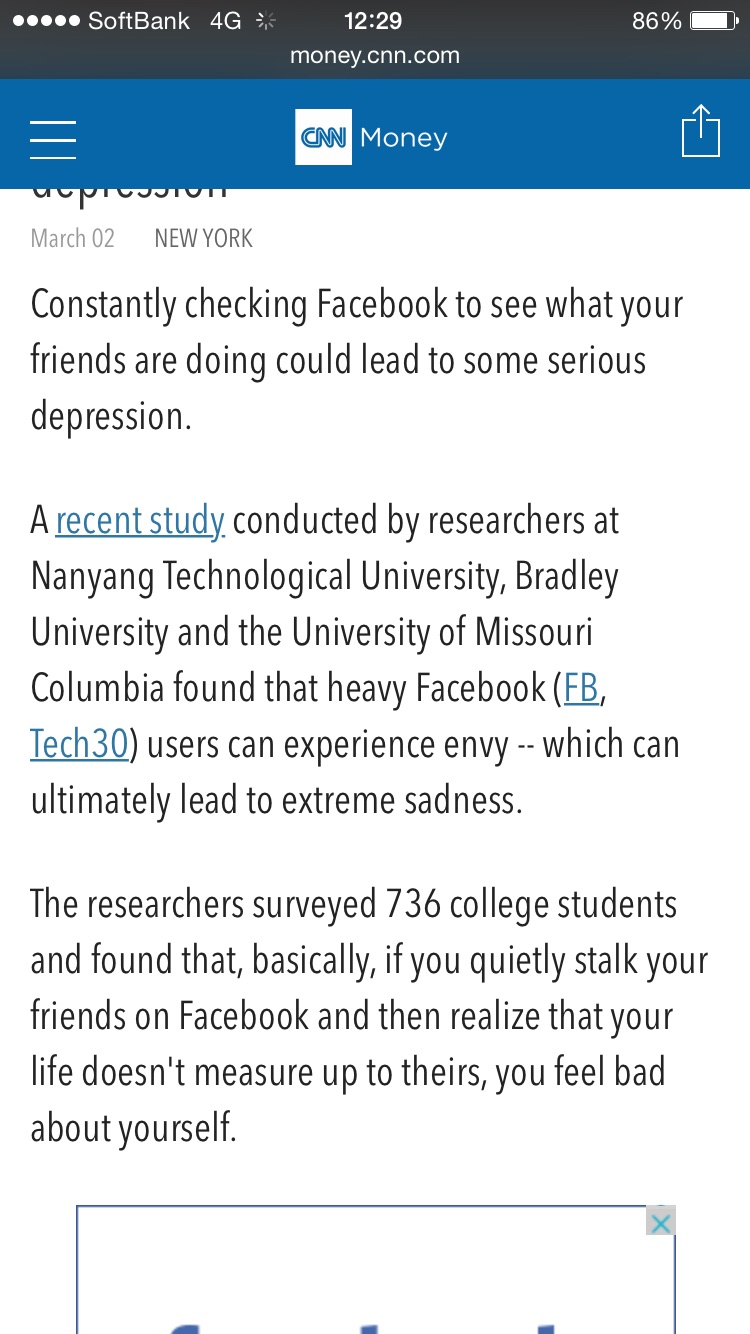Open the "recent study" link
This screenshot has height=1334, width=750.
coord(140,521)
